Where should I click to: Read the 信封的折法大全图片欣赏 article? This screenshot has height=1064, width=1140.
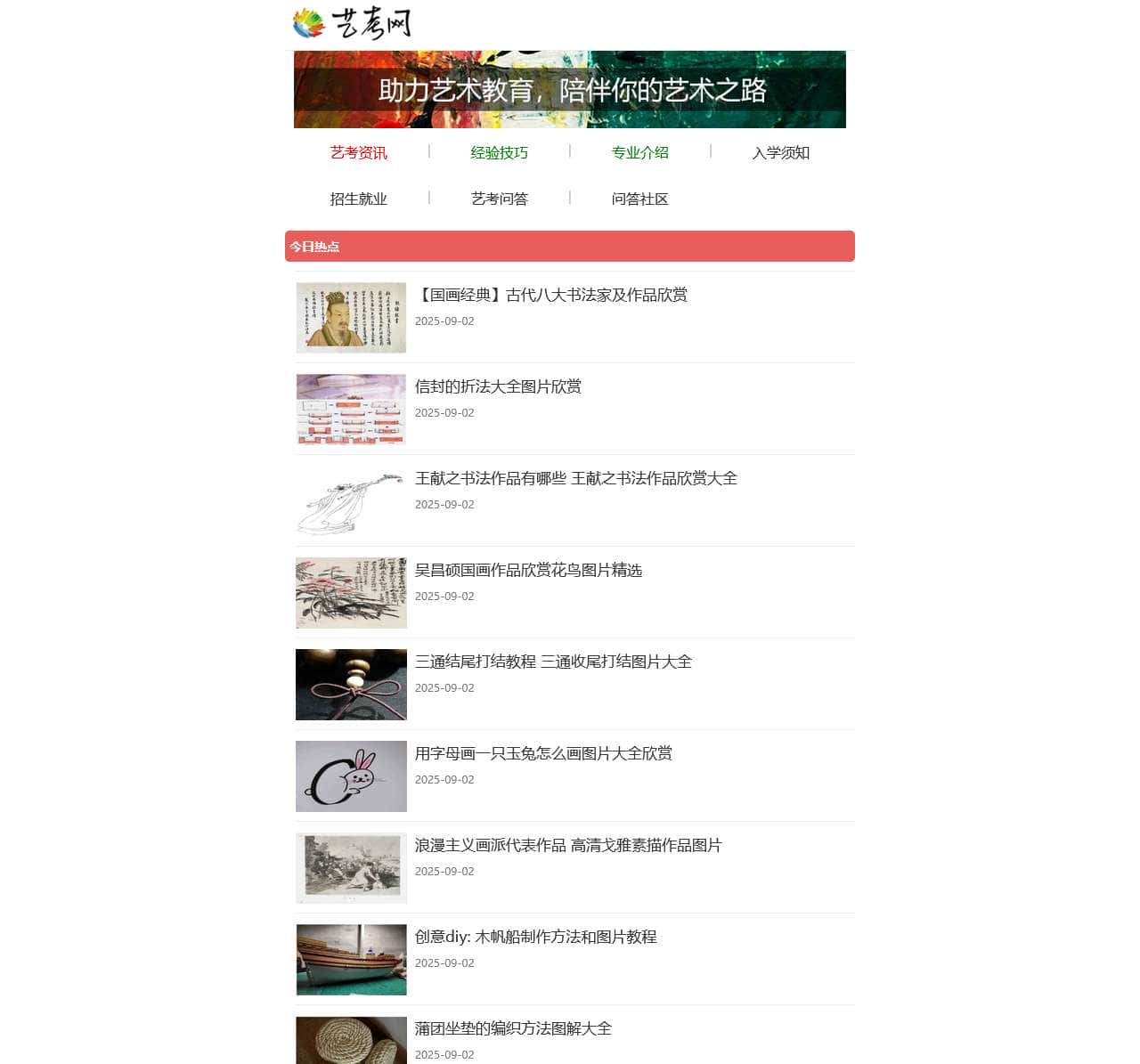coord(498,386)
